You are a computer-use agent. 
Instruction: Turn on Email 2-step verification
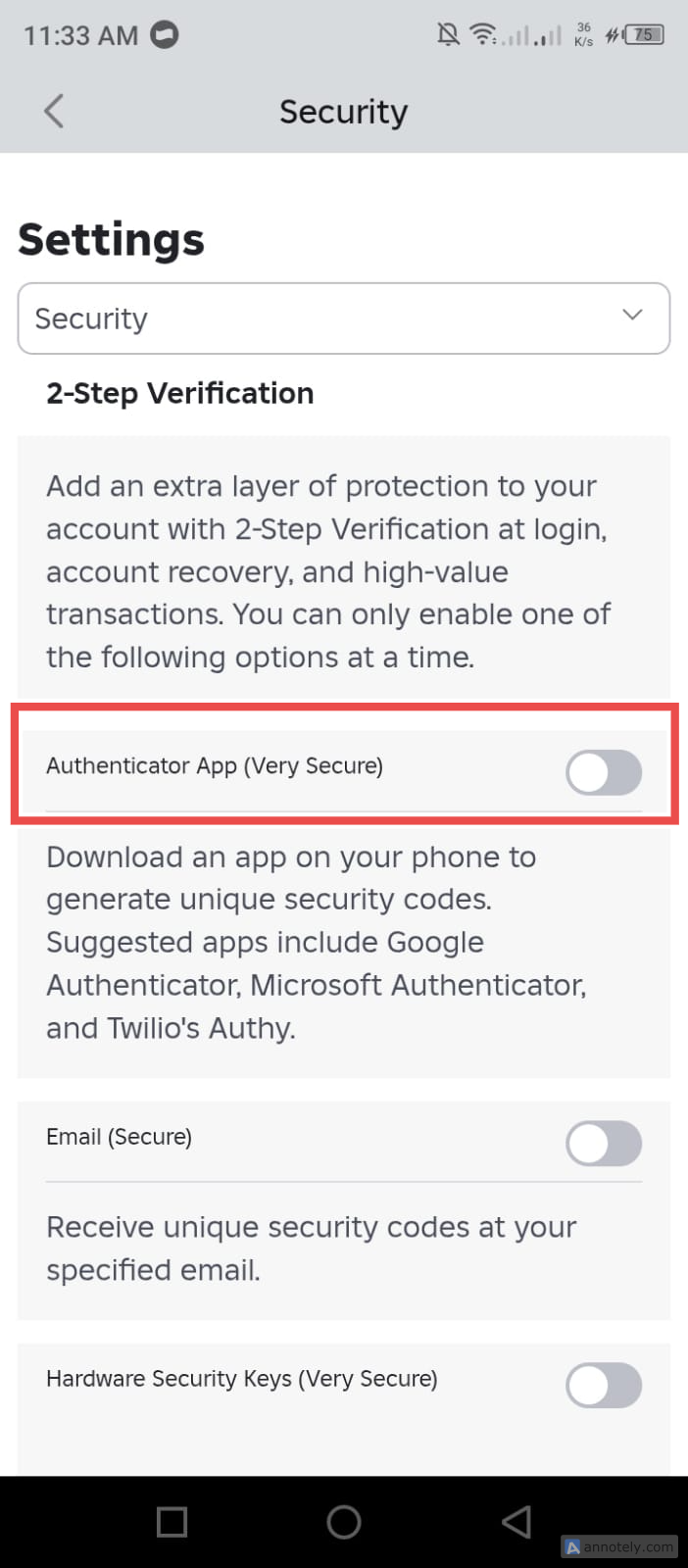pyautogui.click(x=603, y=1144)
